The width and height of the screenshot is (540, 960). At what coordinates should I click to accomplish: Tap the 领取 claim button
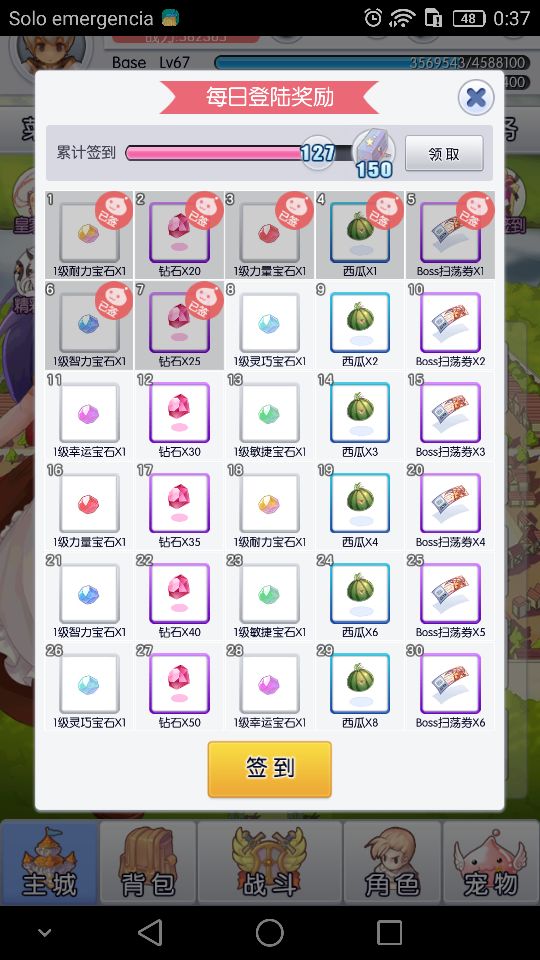click(x=444, y=153)
